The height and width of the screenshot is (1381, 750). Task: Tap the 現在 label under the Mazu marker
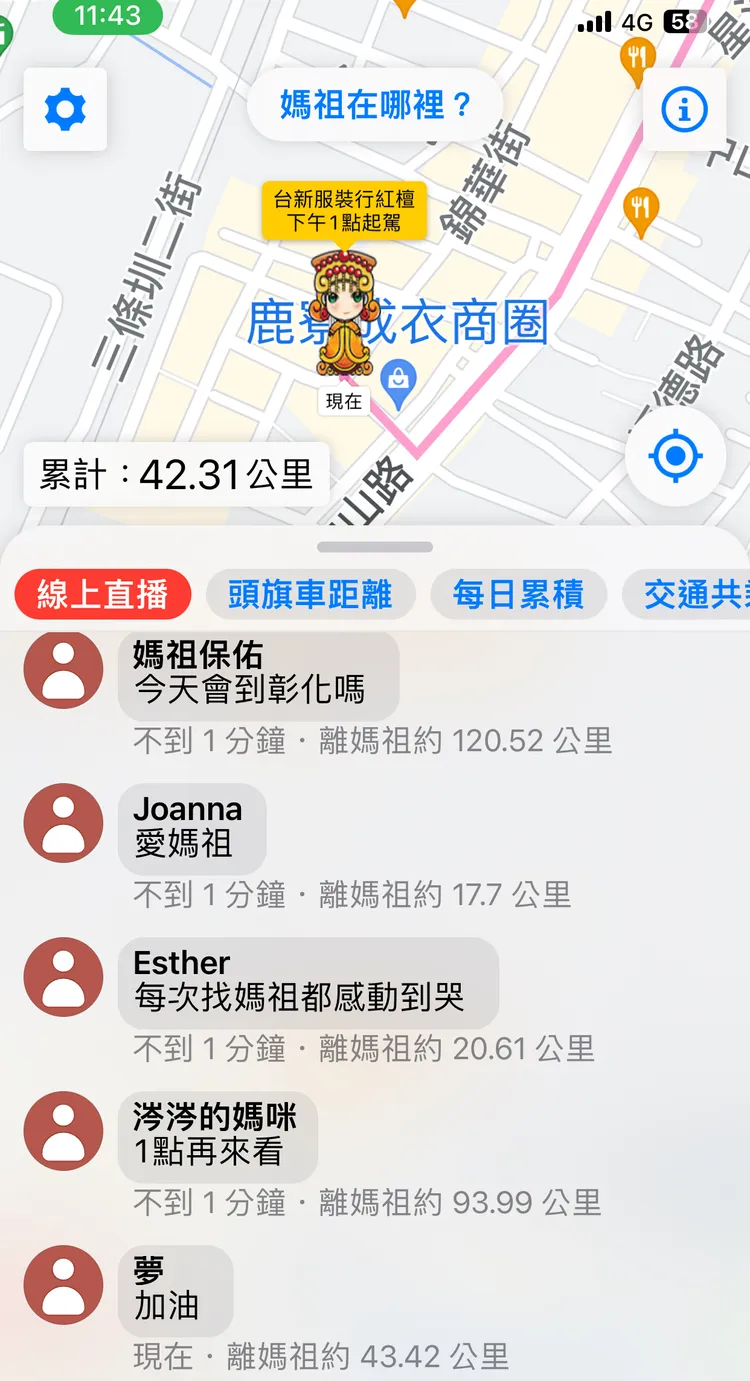coord(344,401)
